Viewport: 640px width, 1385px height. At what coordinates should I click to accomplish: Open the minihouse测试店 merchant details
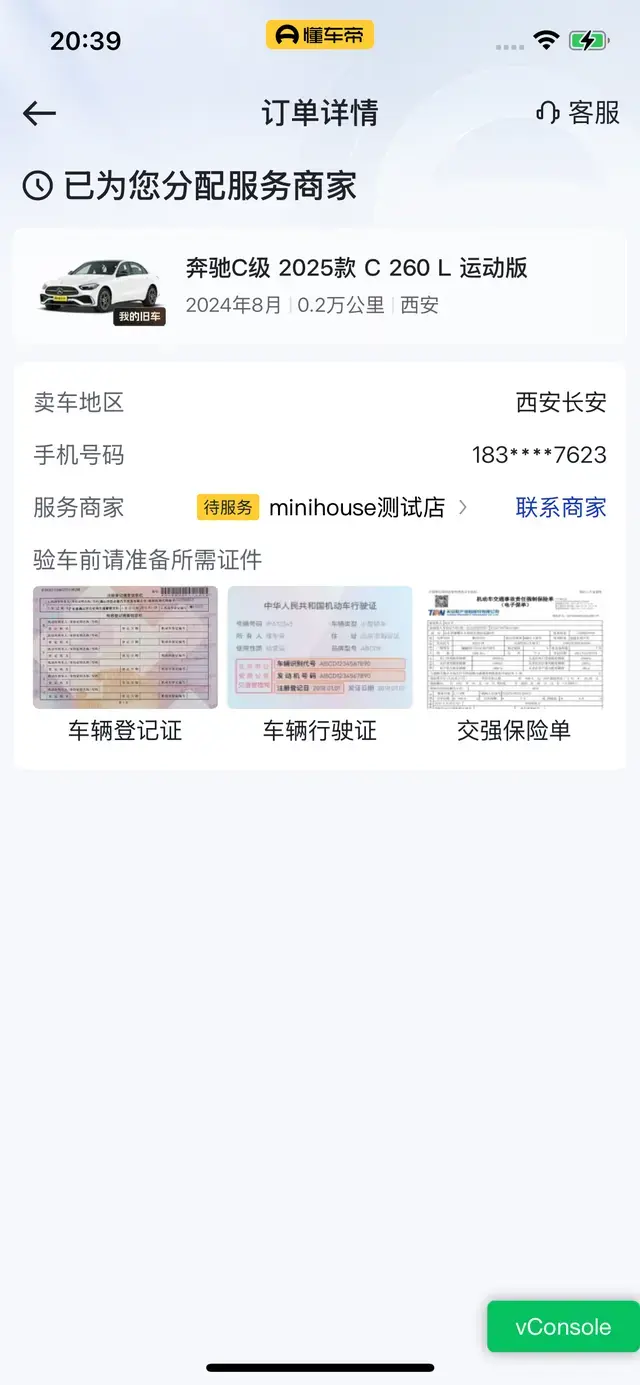(357, 508)
